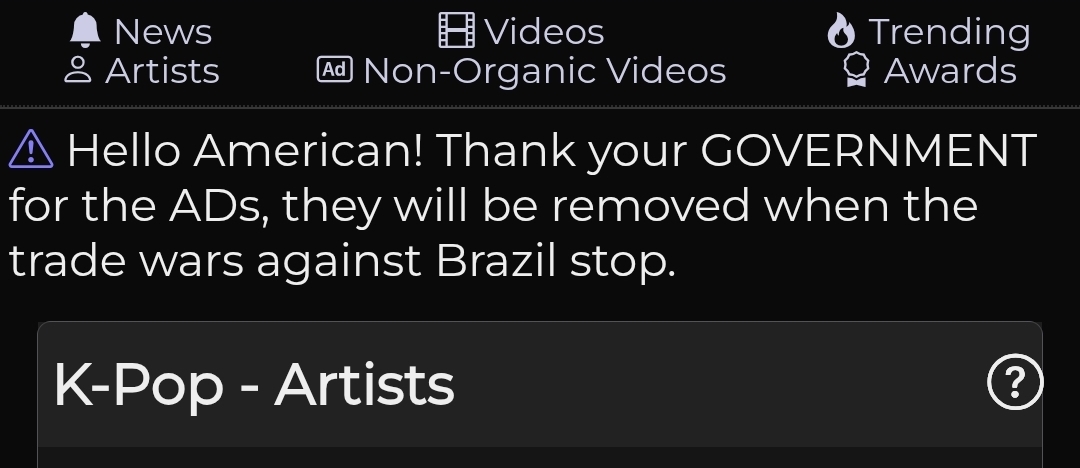This screenshot has width=1080, height=468.
Task: Open the News section
Action: pos(141,32)
